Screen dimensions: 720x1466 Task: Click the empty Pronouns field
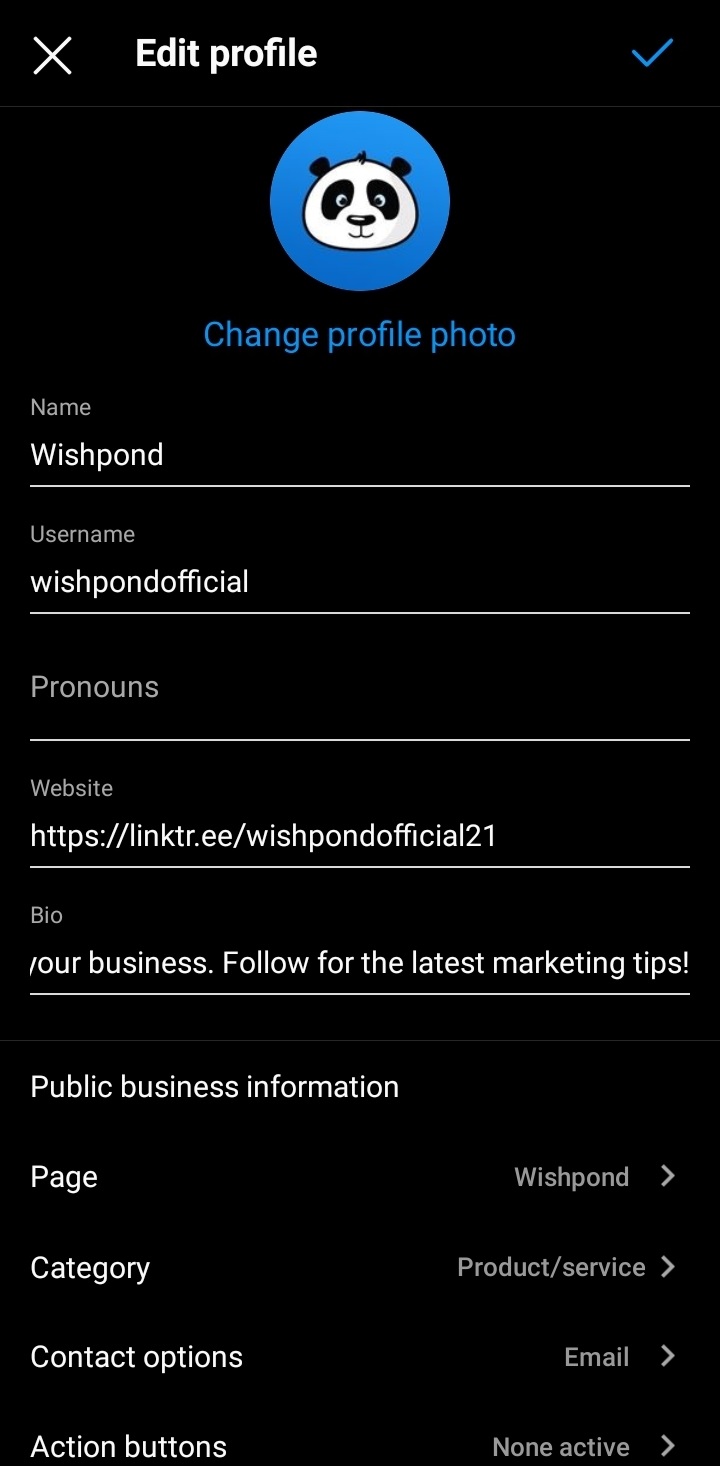click(360, 687)
